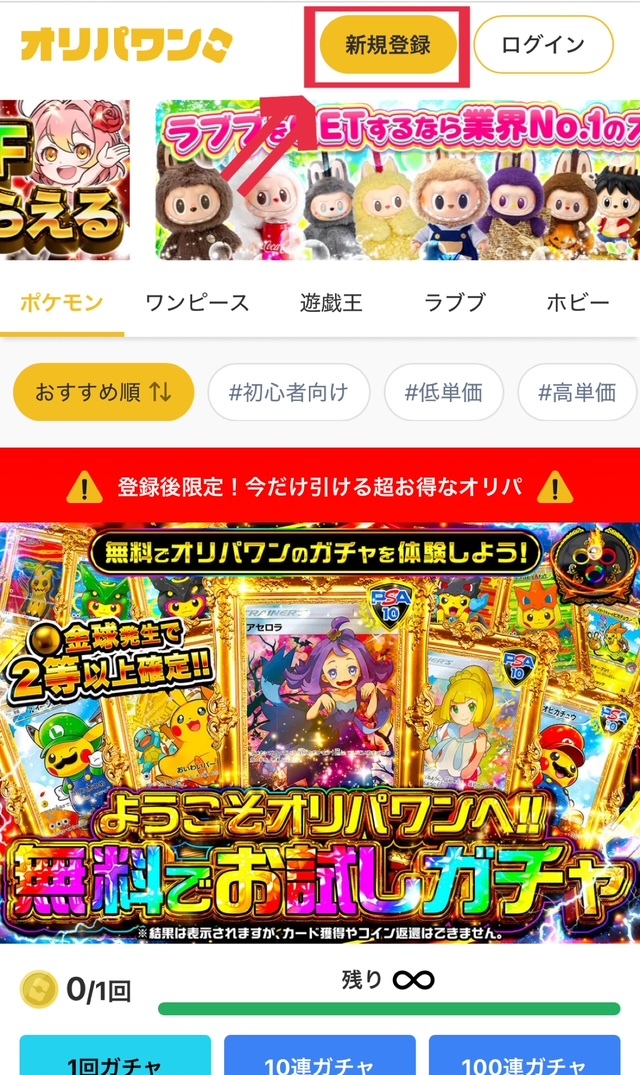640x1075 pixels.
Task: Open the おすすめ順 sort dropdown
Action: 103,392
